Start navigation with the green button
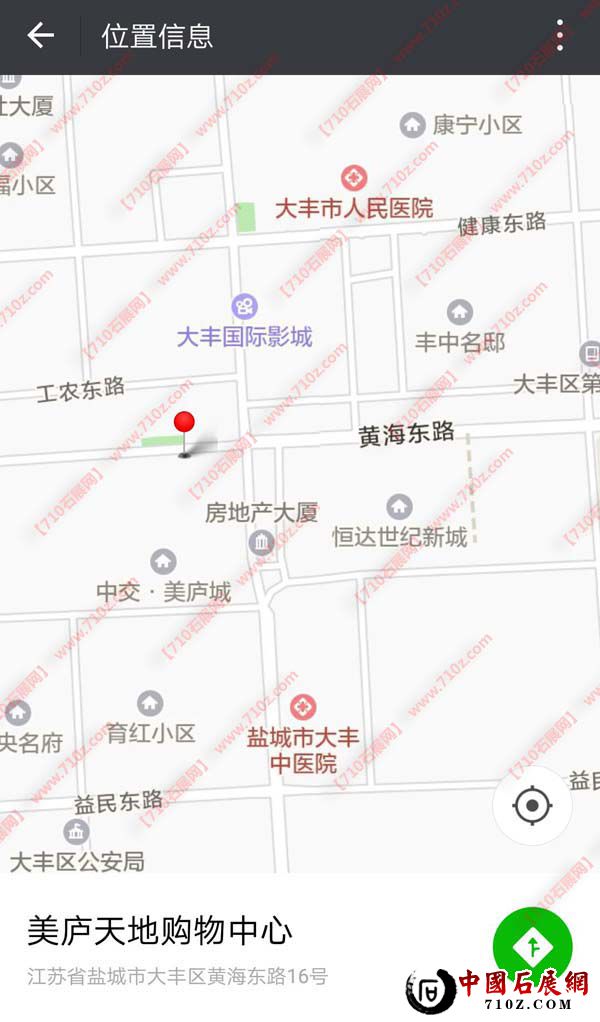This screenshot has width=600, height=1022. click(533, 946)
